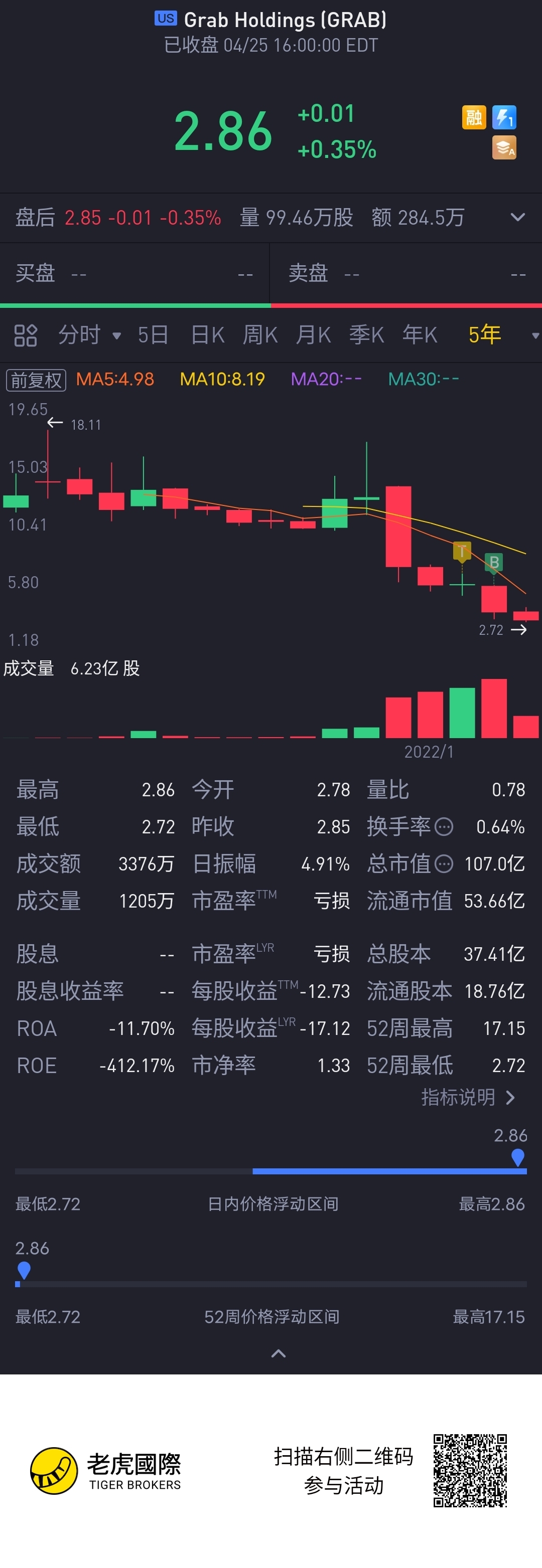Screen dimensions: 542x1568
Task: Open 换手率 info icon
Action: (x=445, y=827)
